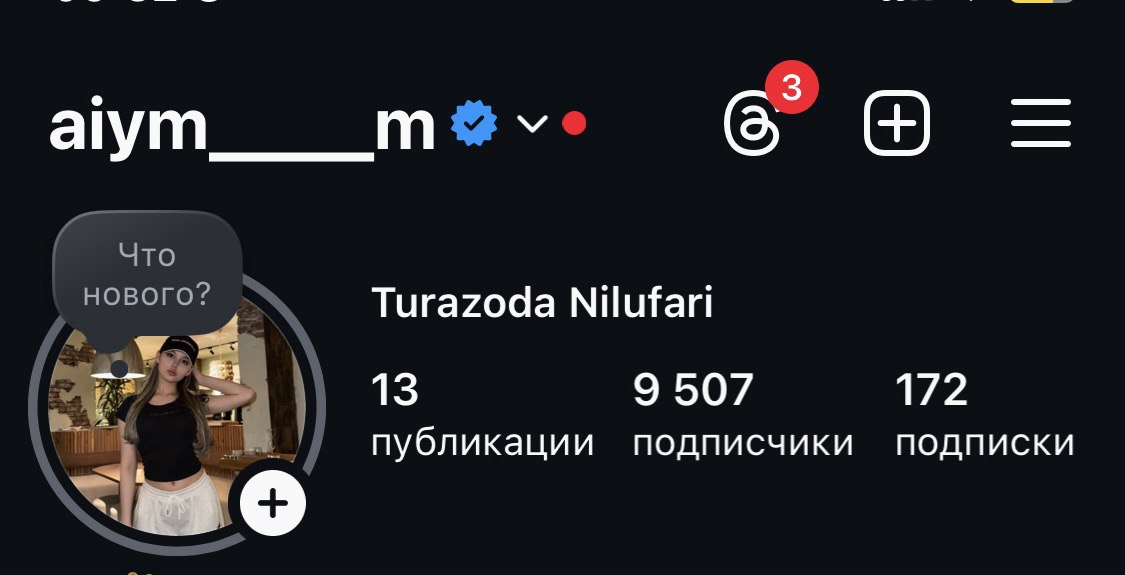1125x575 pixels.
Task: View the 172 подписки list
Action: click(984, 415)
